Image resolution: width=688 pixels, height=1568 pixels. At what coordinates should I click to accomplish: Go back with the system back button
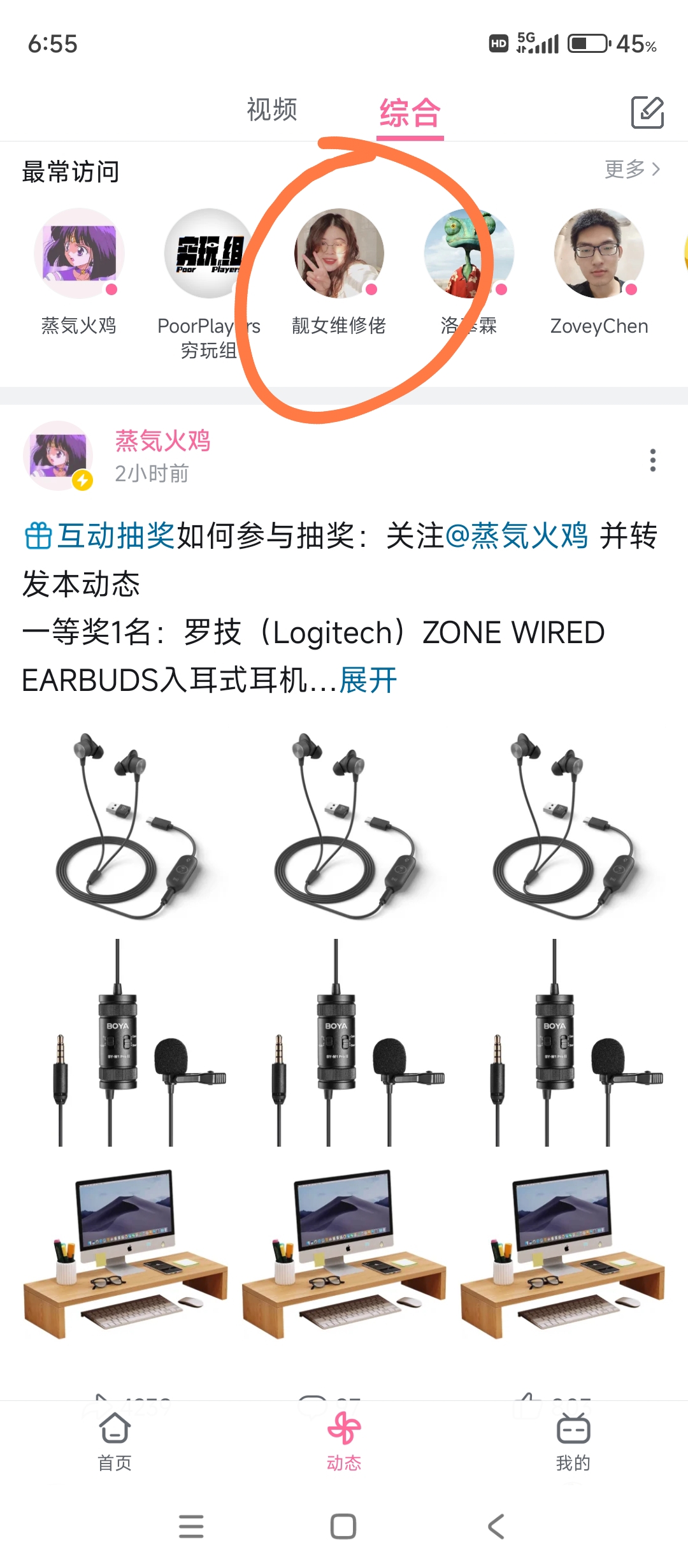click(x=496, y=1527)
